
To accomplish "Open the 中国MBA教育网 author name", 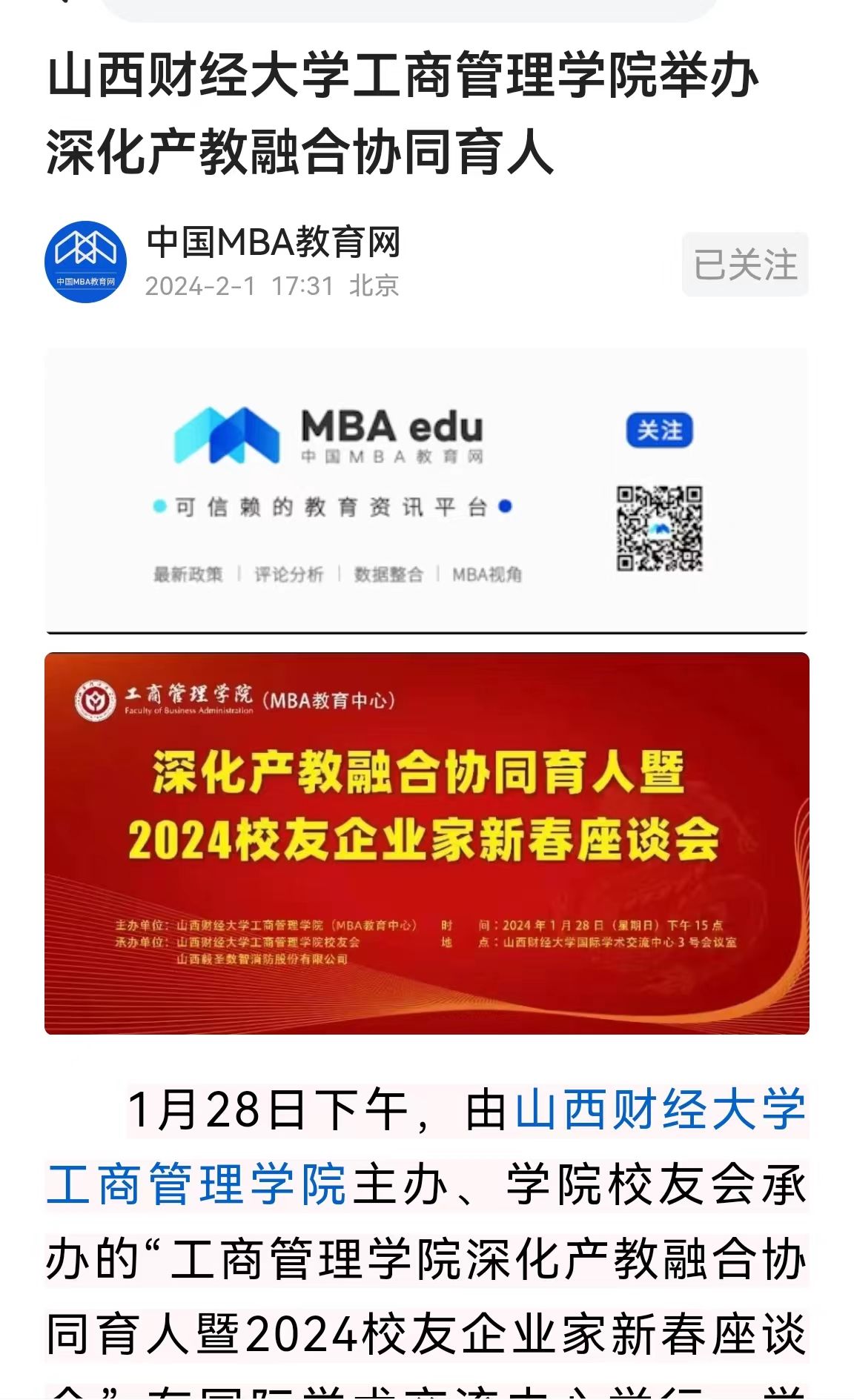I will [x=274, y=242].
